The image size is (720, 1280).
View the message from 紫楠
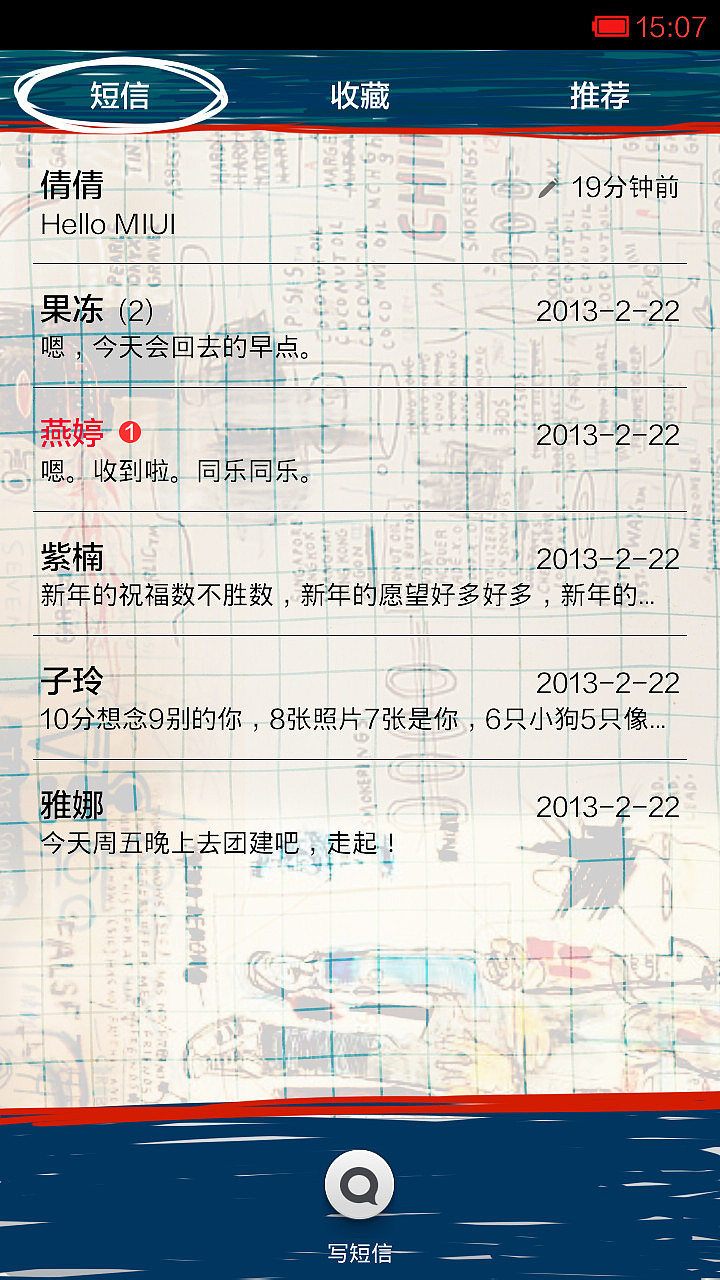click(x=360, y=574)
